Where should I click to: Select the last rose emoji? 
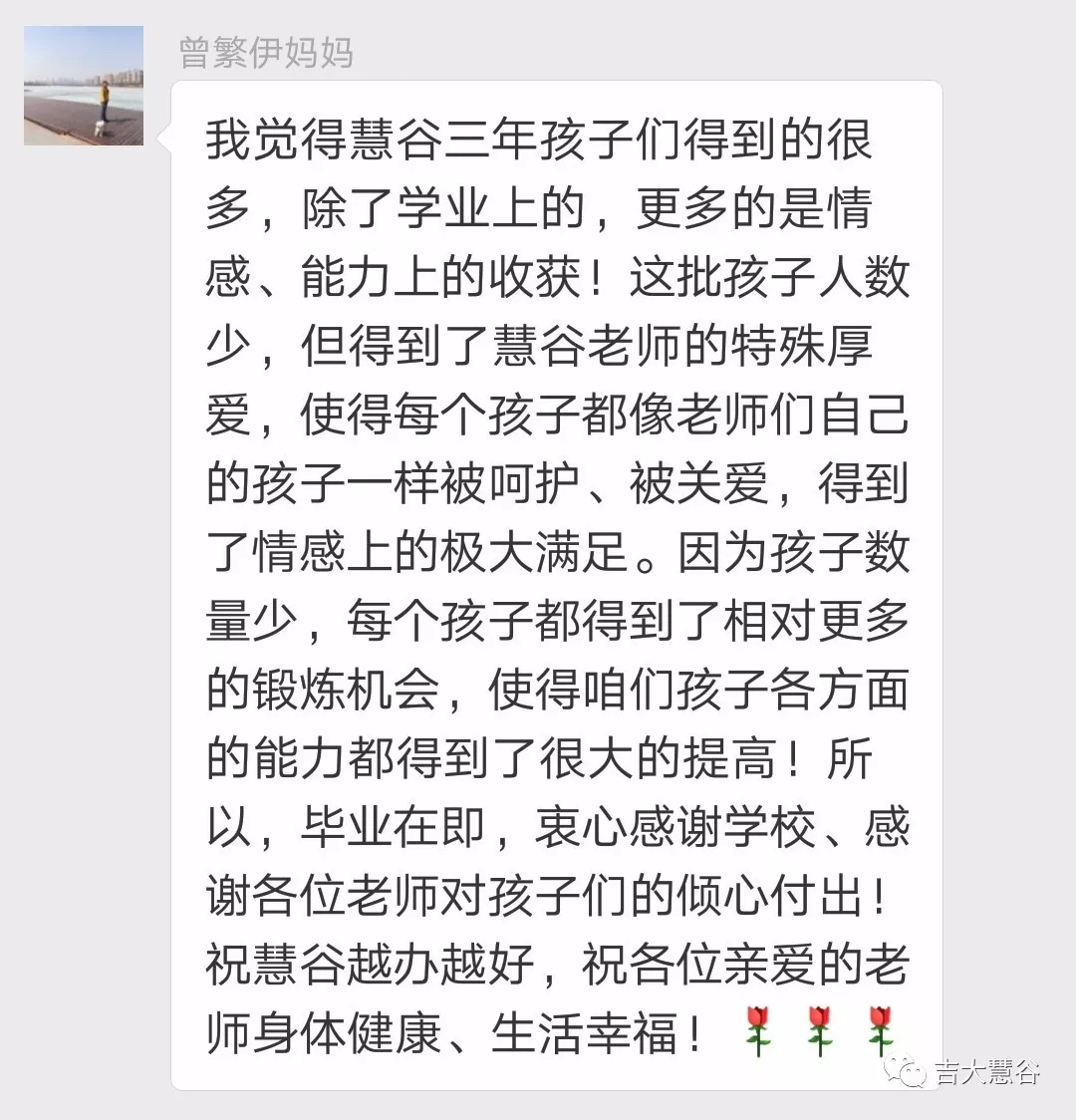click(881, 1028)
